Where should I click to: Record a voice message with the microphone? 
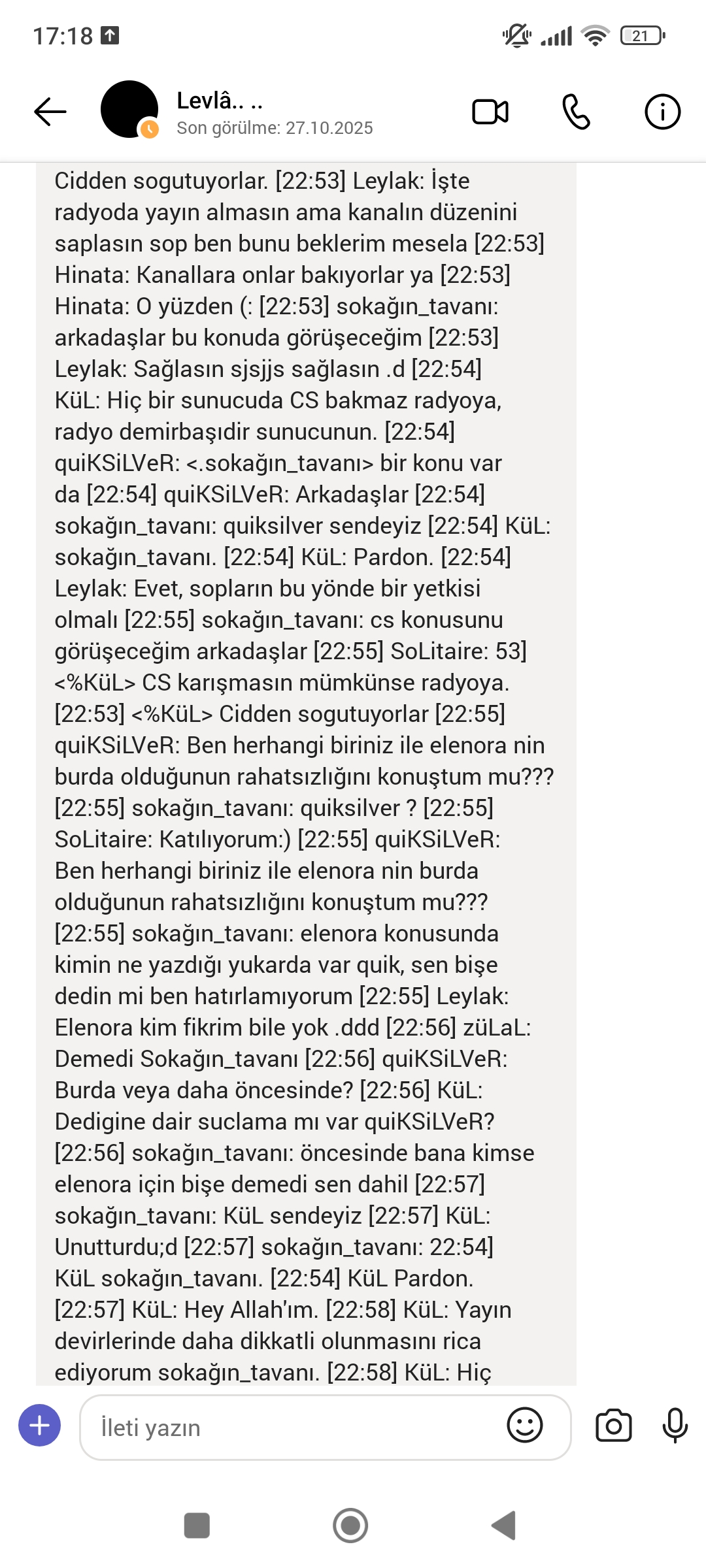[x=675, y=1426]
